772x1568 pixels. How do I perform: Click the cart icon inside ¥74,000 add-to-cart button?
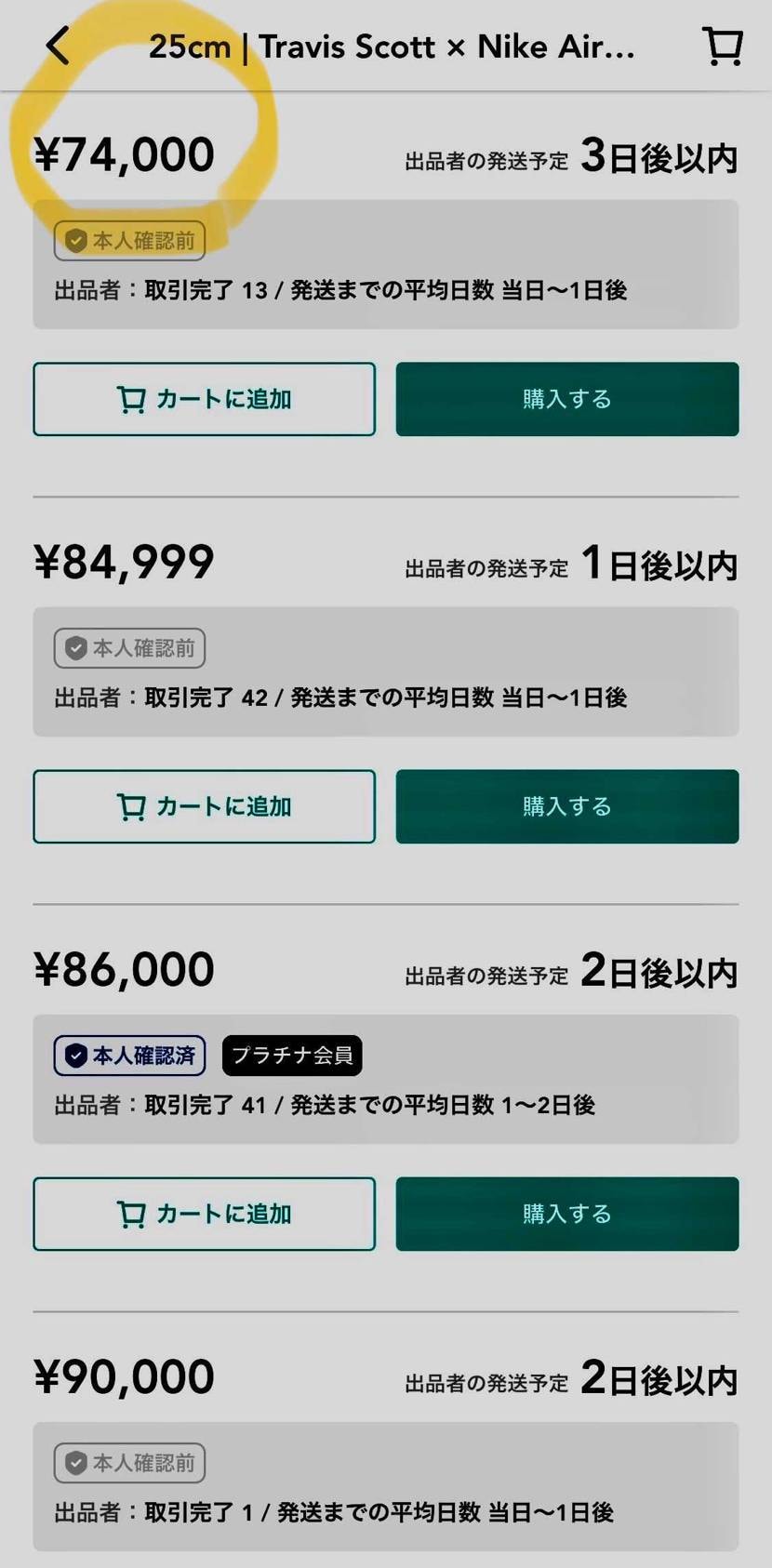[x=132, y=399]
